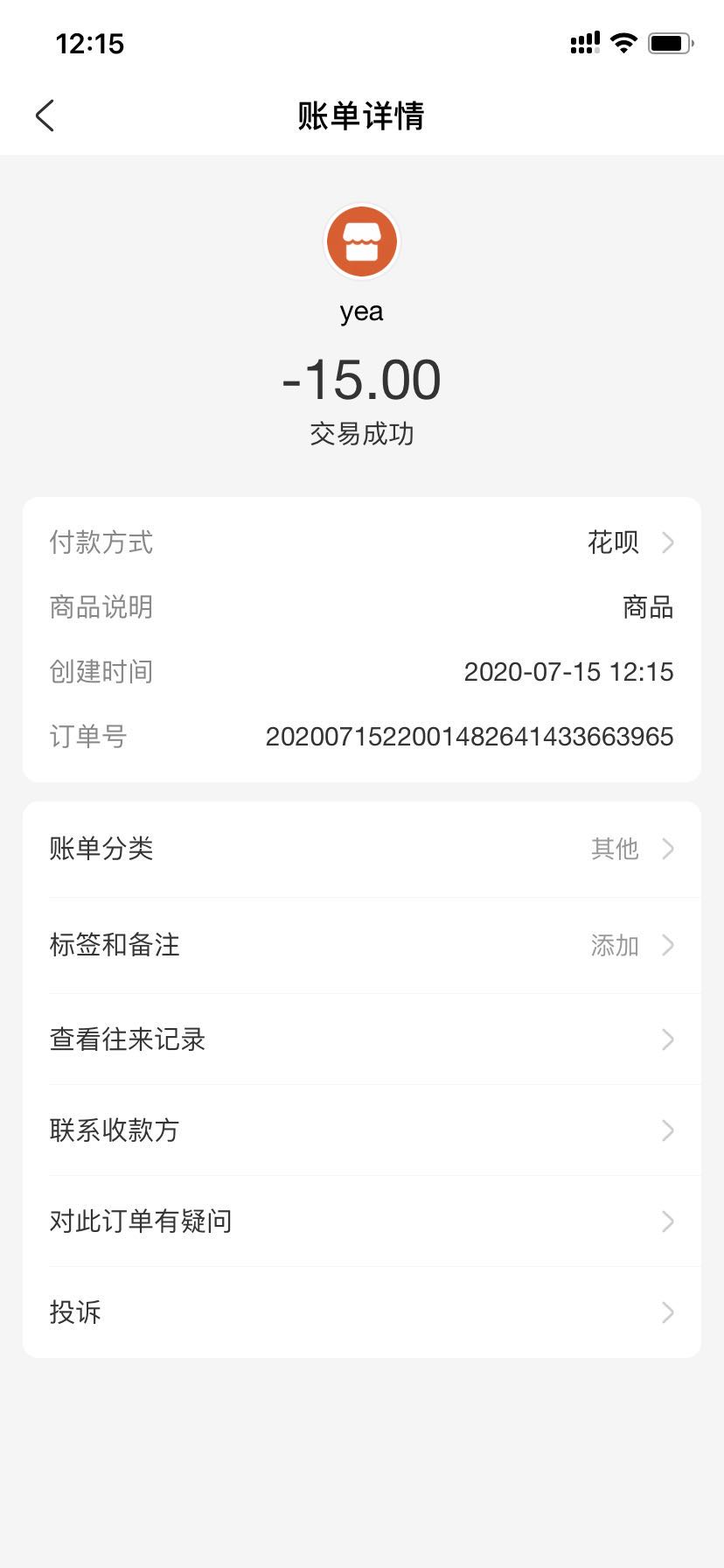Open the yea merchant store icon

coord(362,241)
